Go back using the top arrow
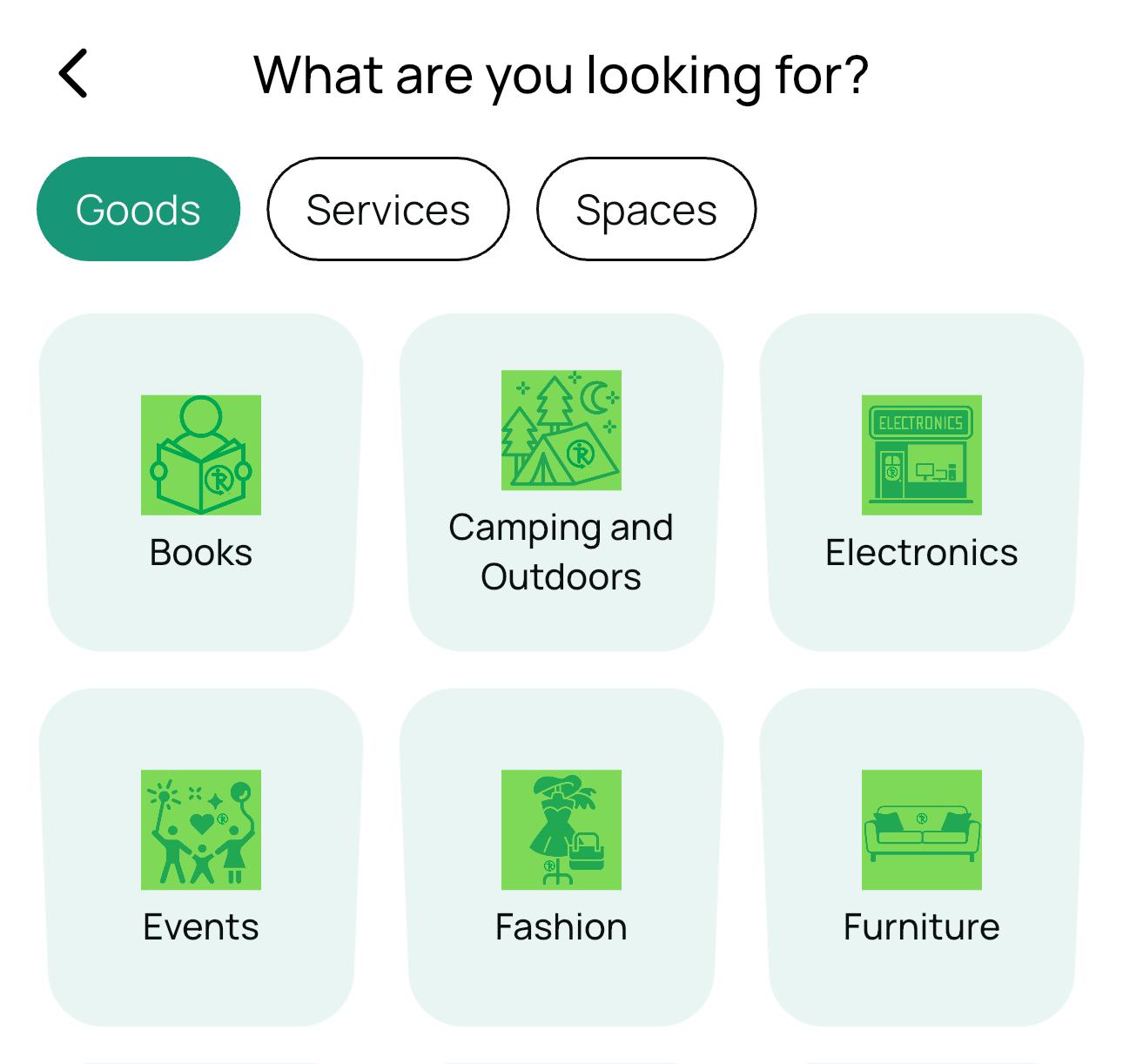 pos(74,74)
